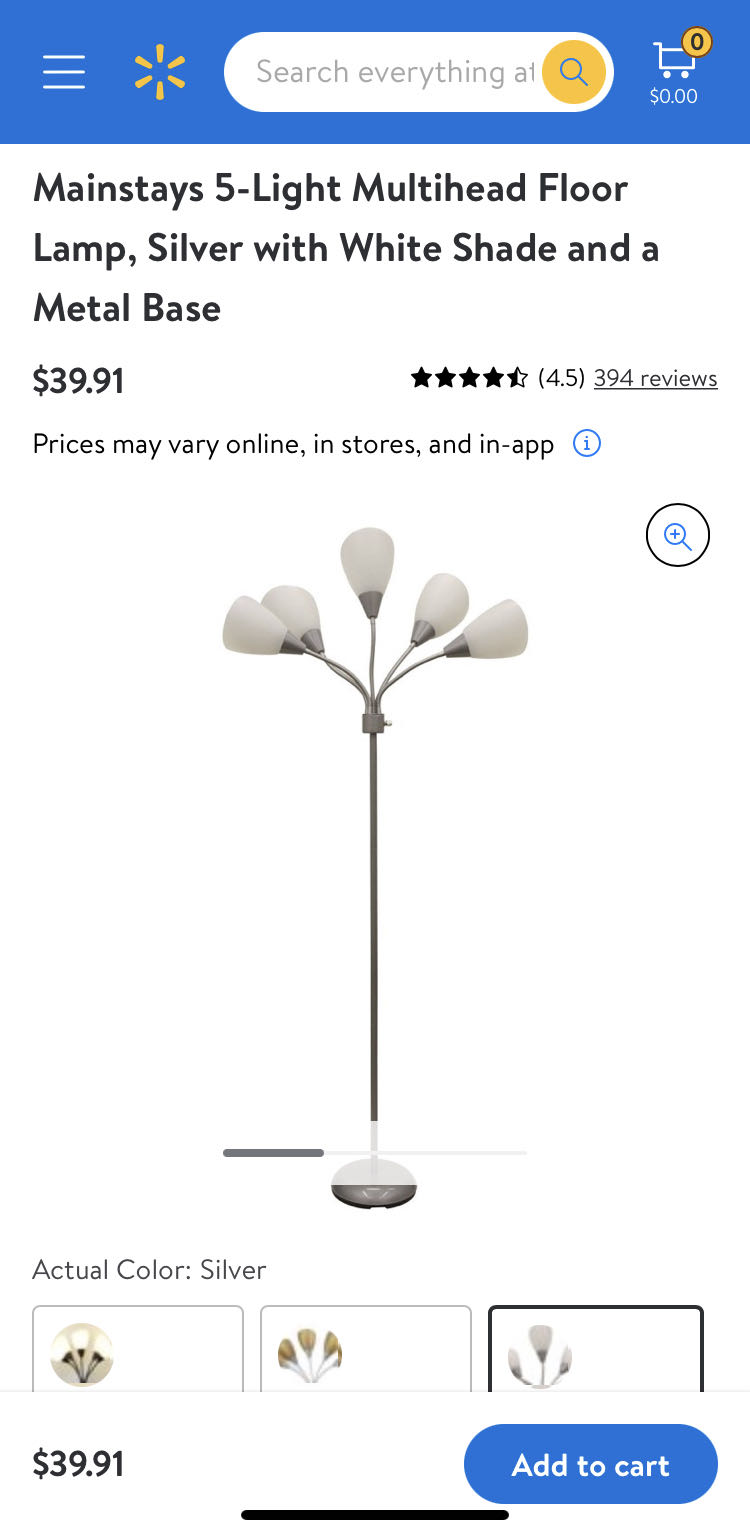Show price variation info
Screen dimensions: 750x1536
587,443
